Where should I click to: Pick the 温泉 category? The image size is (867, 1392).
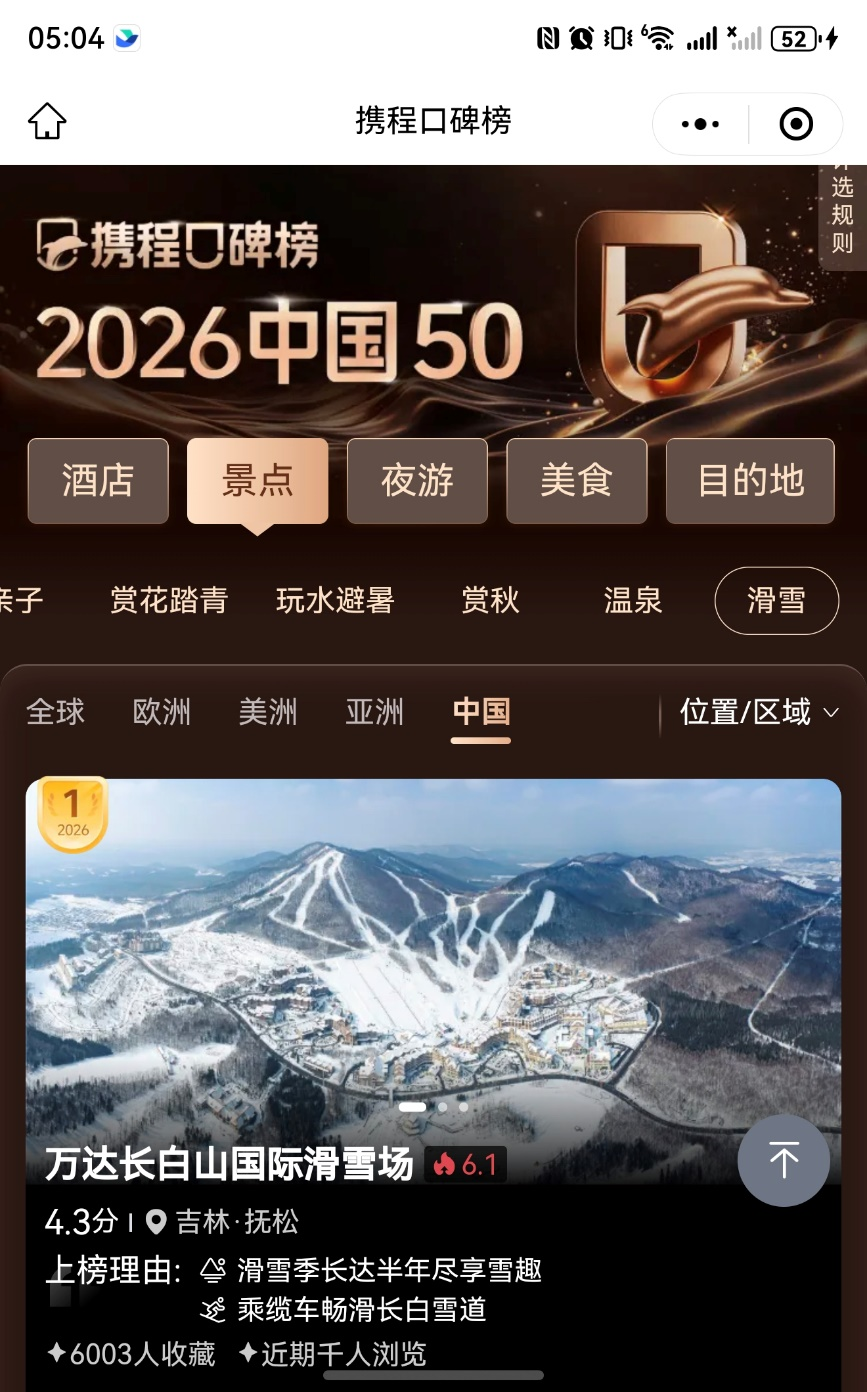click(633, 600)
